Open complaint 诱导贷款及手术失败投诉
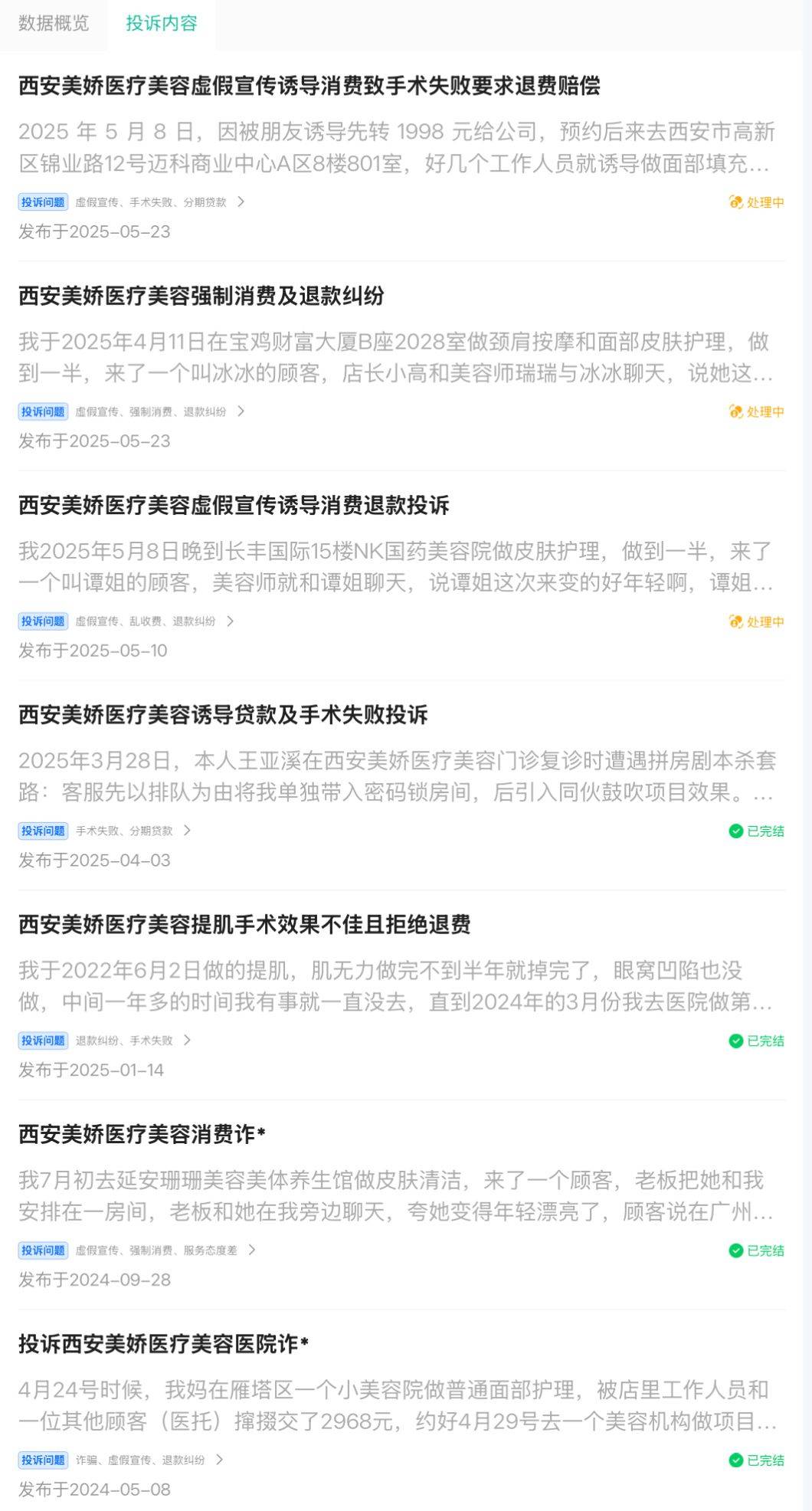Image resolution: width=812 pixels, height=1511 pixels. tap(223, 715)
